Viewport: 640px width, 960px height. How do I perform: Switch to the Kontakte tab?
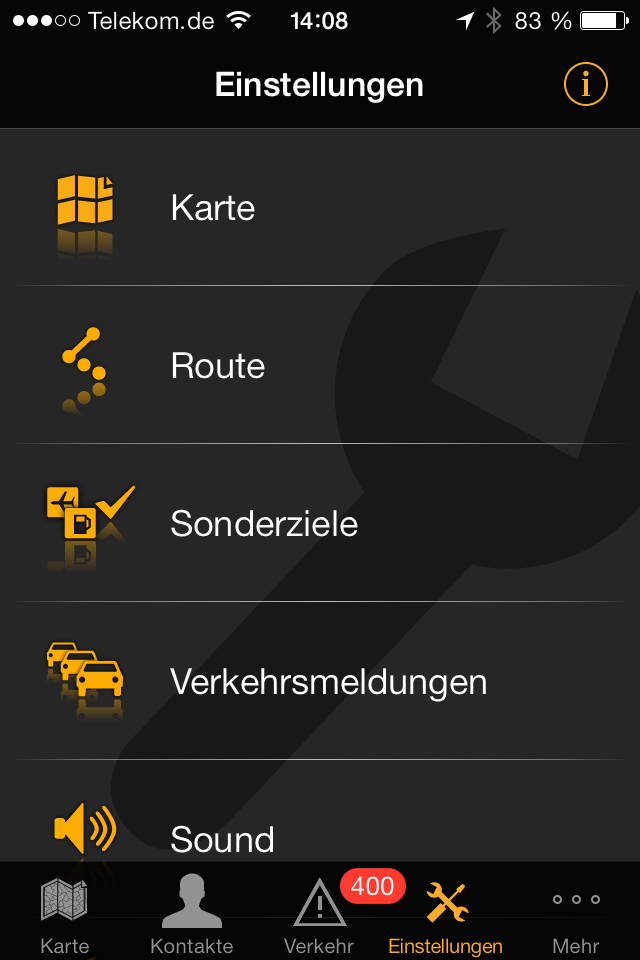point(191,913)
